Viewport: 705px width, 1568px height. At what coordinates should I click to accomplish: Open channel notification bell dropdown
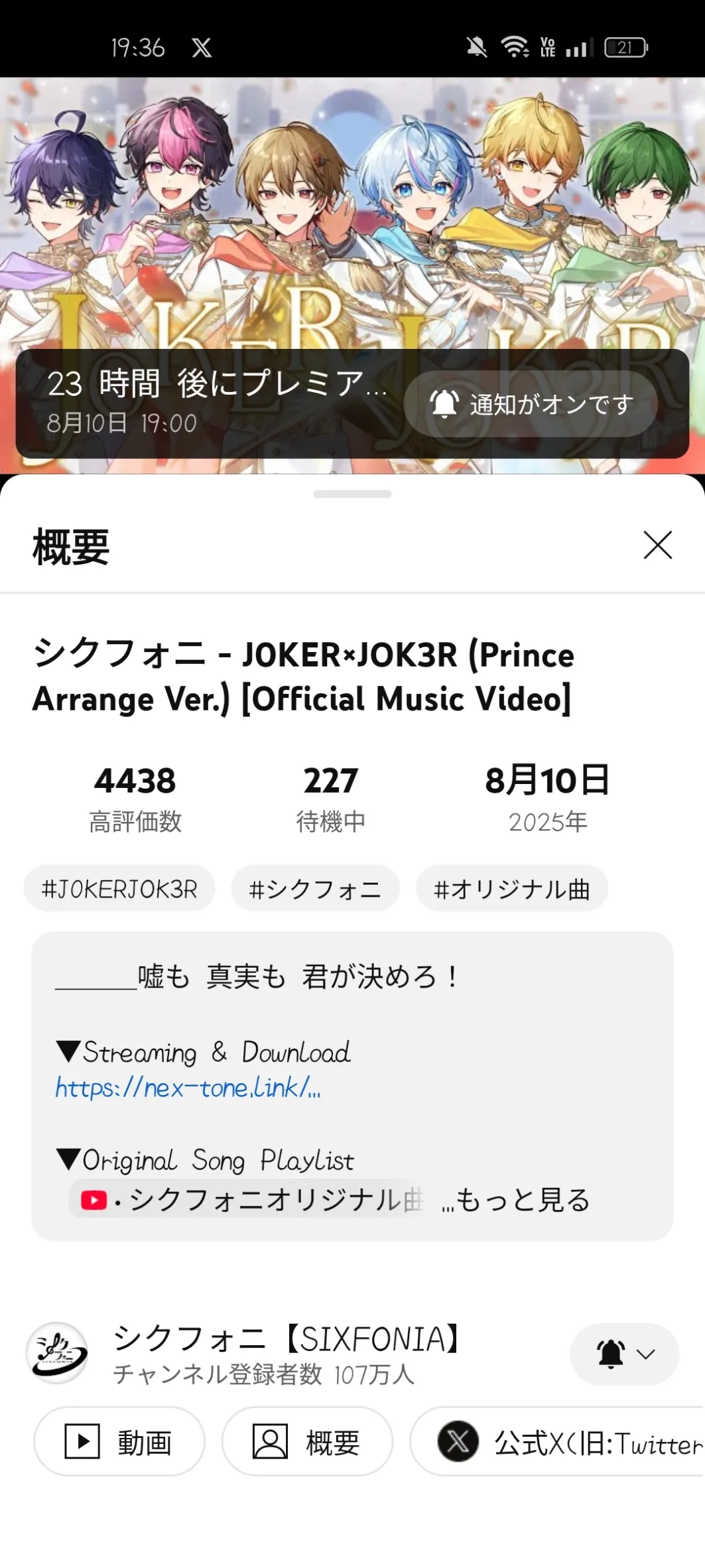(x=624, y=1354)
